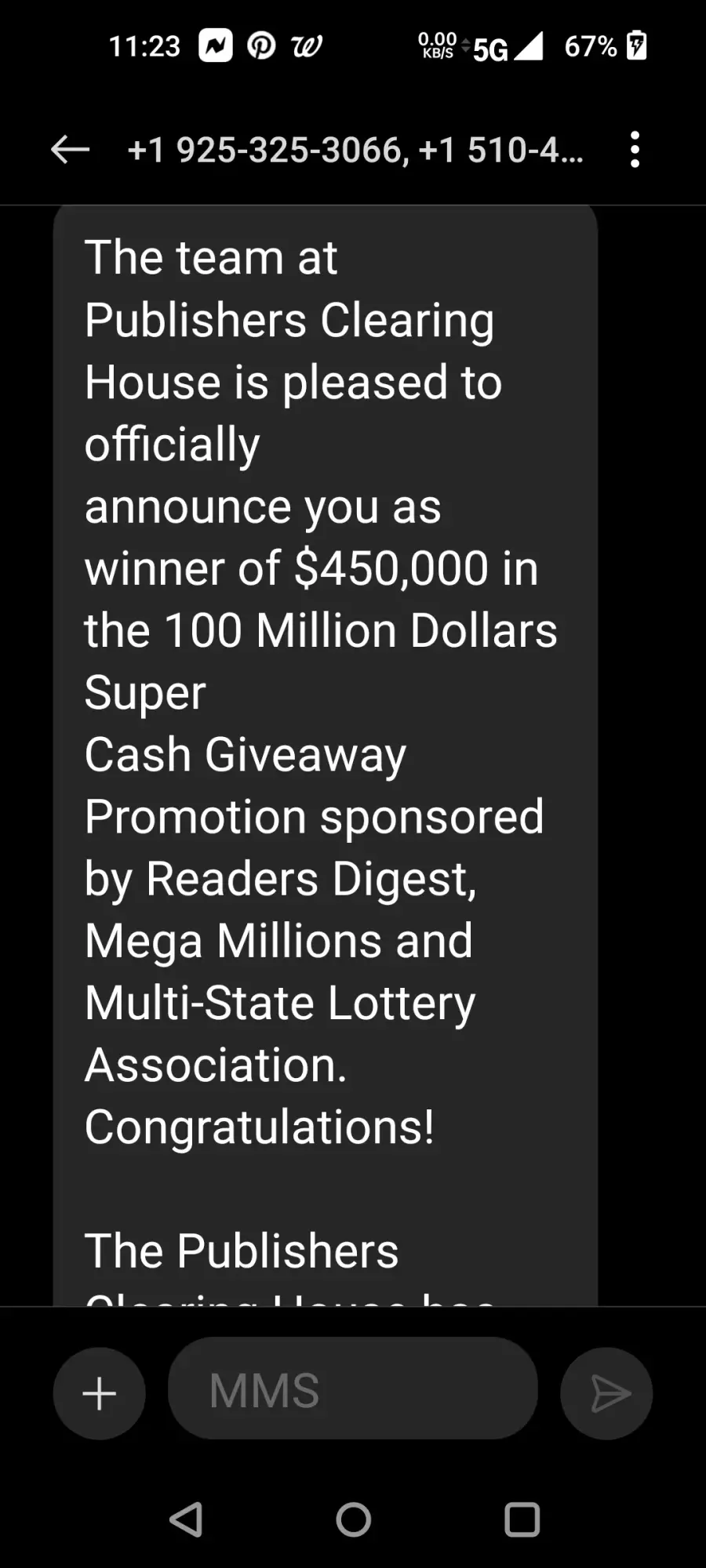Tap the system back navigation button

[187, 1519]
